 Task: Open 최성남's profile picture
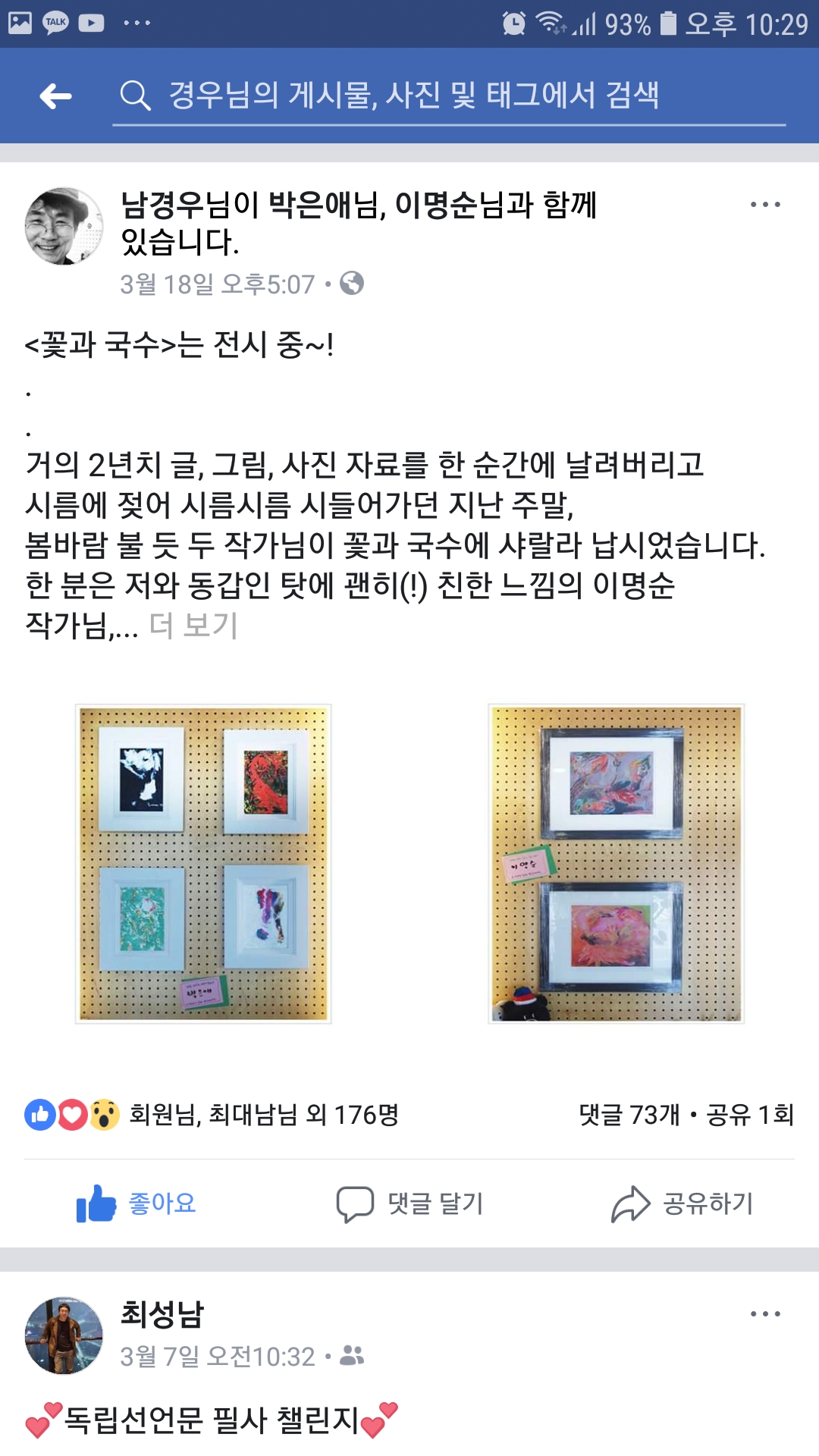pos(64,1335)
